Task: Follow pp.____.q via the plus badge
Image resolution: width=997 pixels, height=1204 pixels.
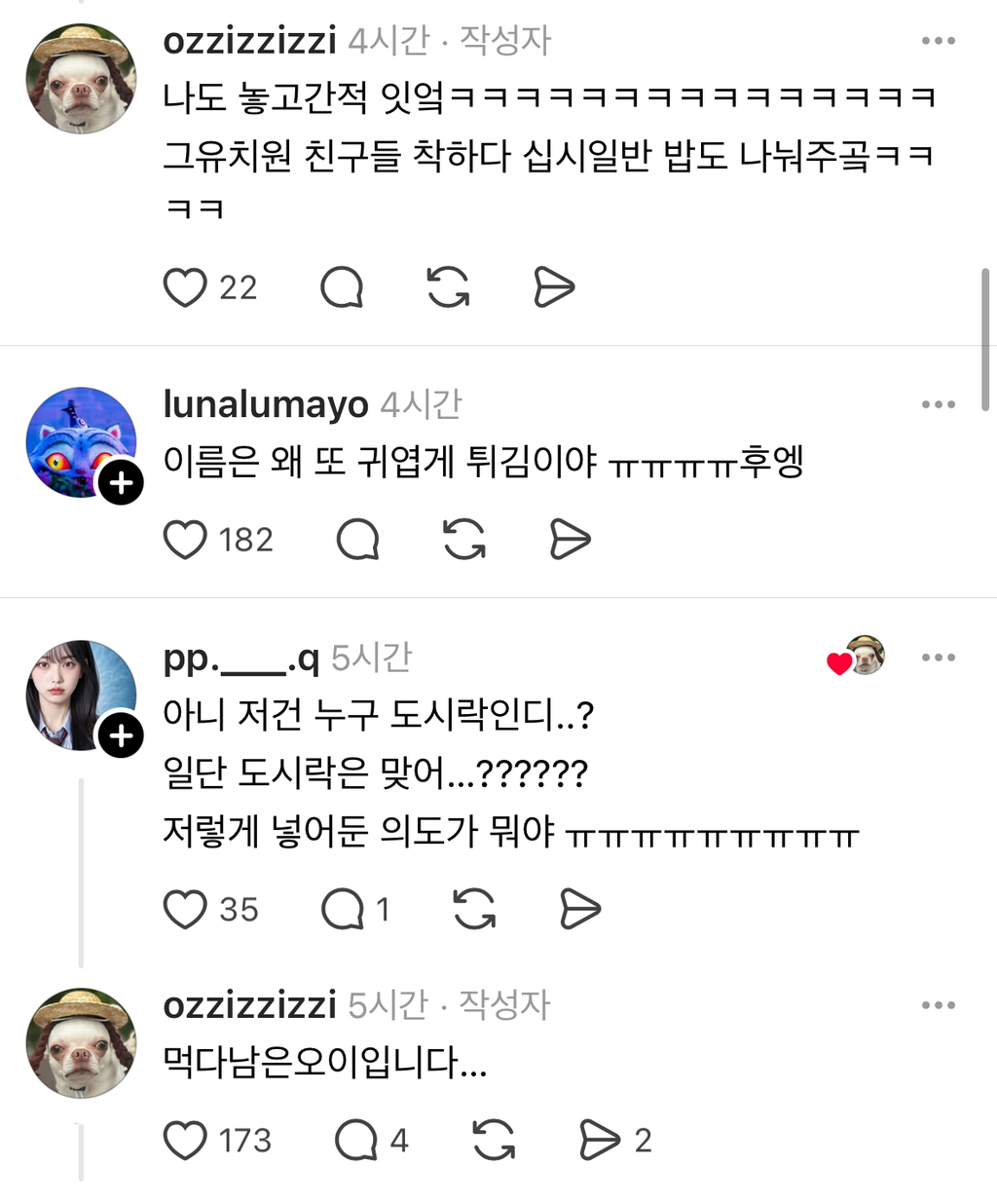Action: 121,735
